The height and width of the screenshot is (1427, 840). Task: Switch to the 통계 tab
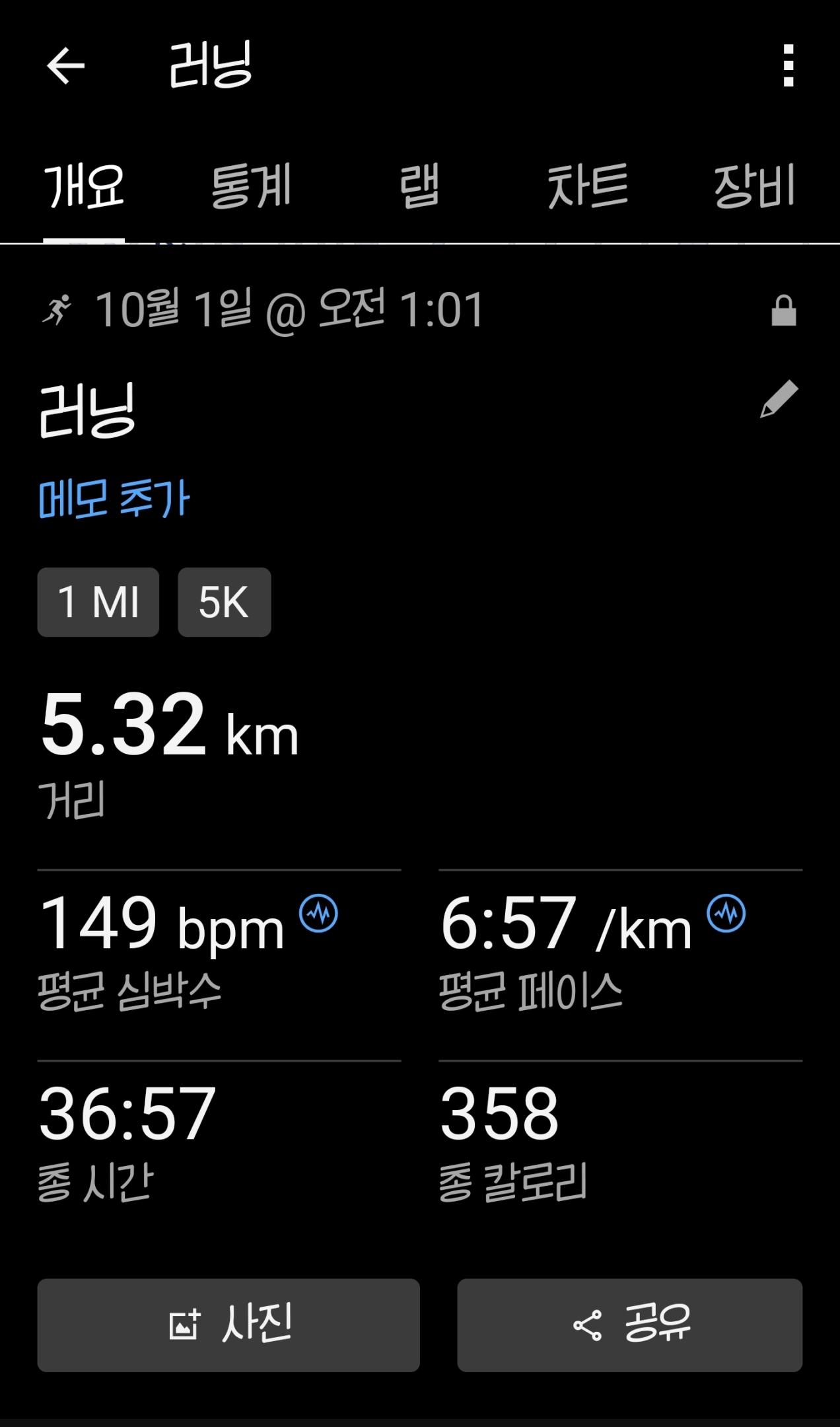pyautogui.click(x=251, y=186)
